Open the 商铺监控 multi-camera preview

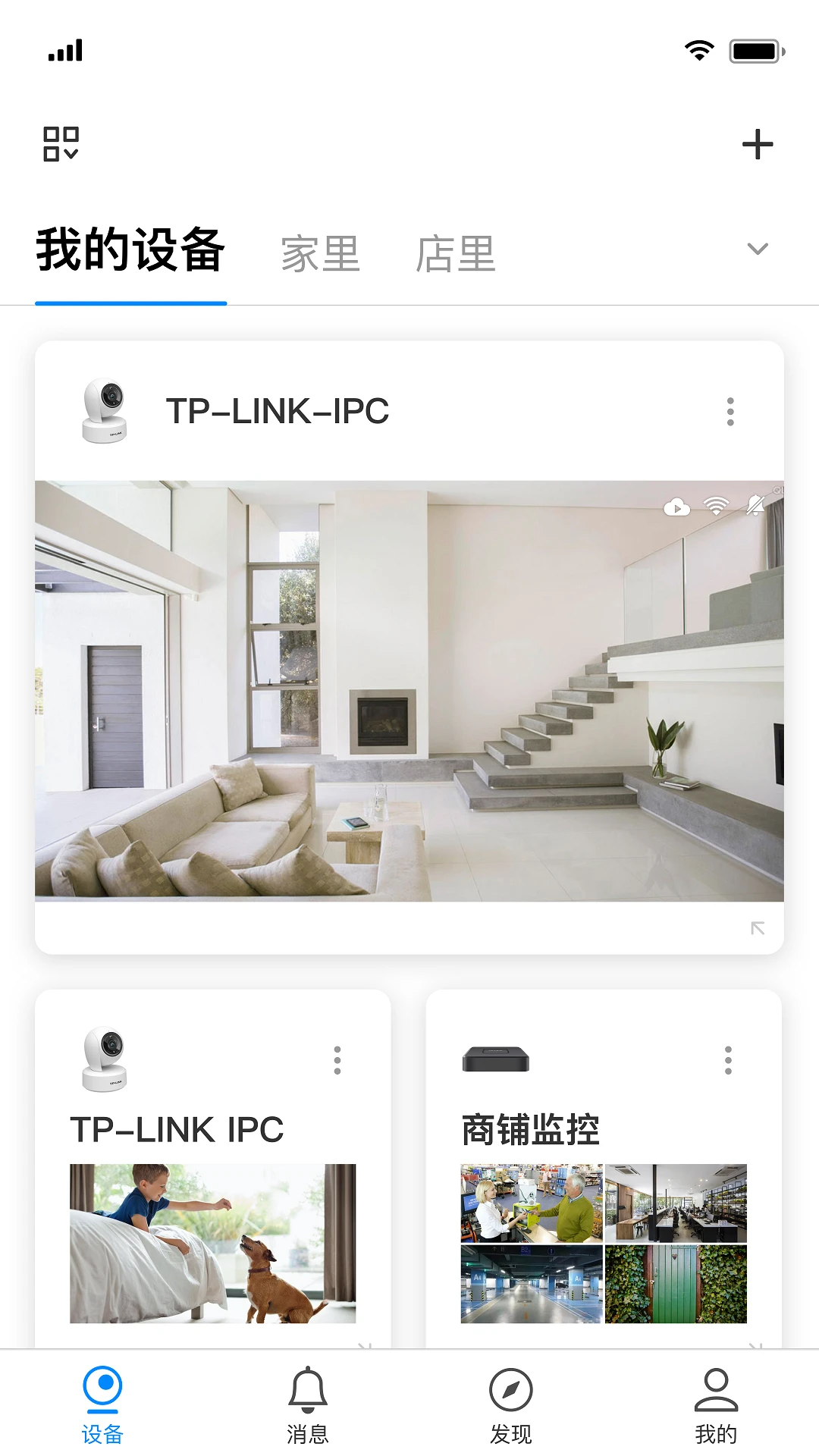604,1244
